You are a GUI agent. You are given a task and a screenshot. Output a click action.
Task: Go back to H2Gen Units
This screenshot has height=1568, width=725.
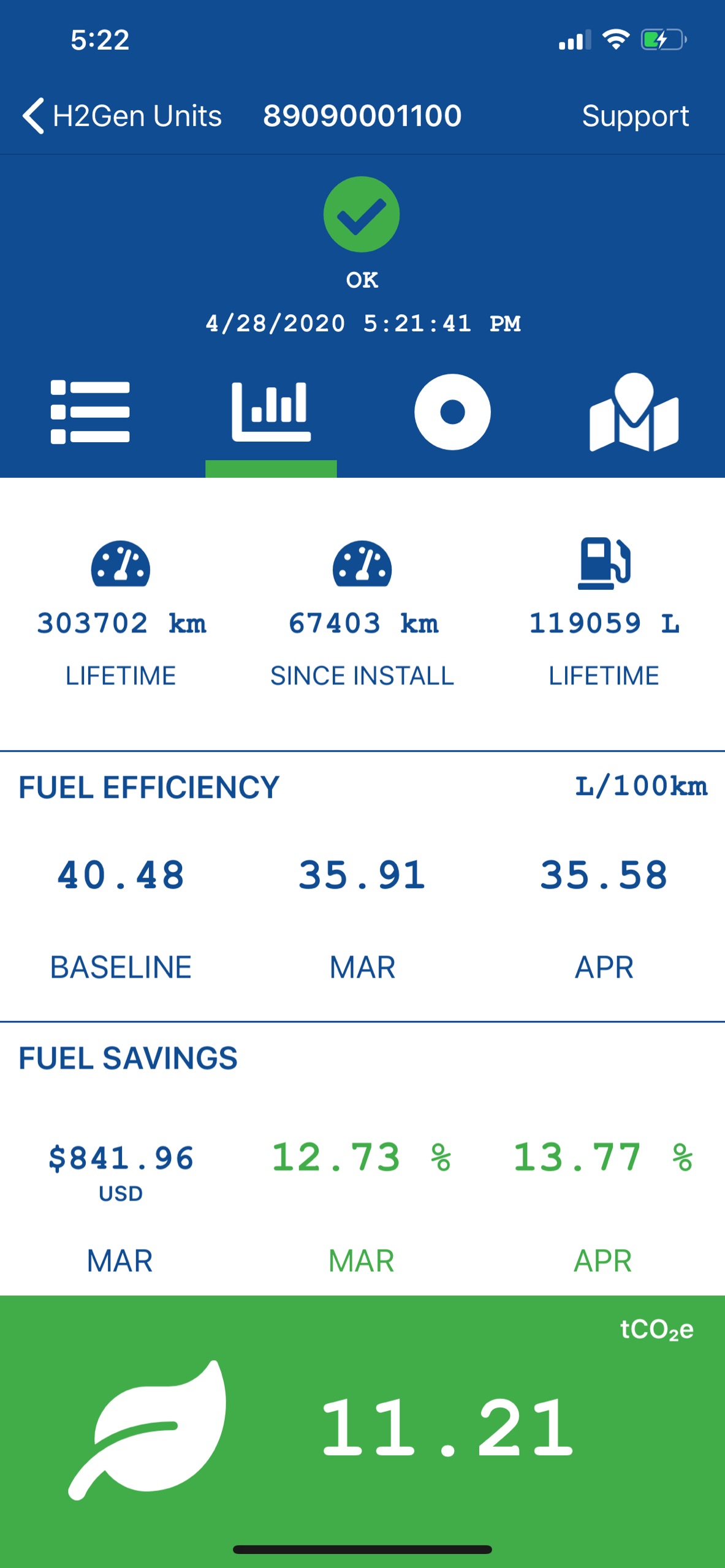tap(121, 116)
